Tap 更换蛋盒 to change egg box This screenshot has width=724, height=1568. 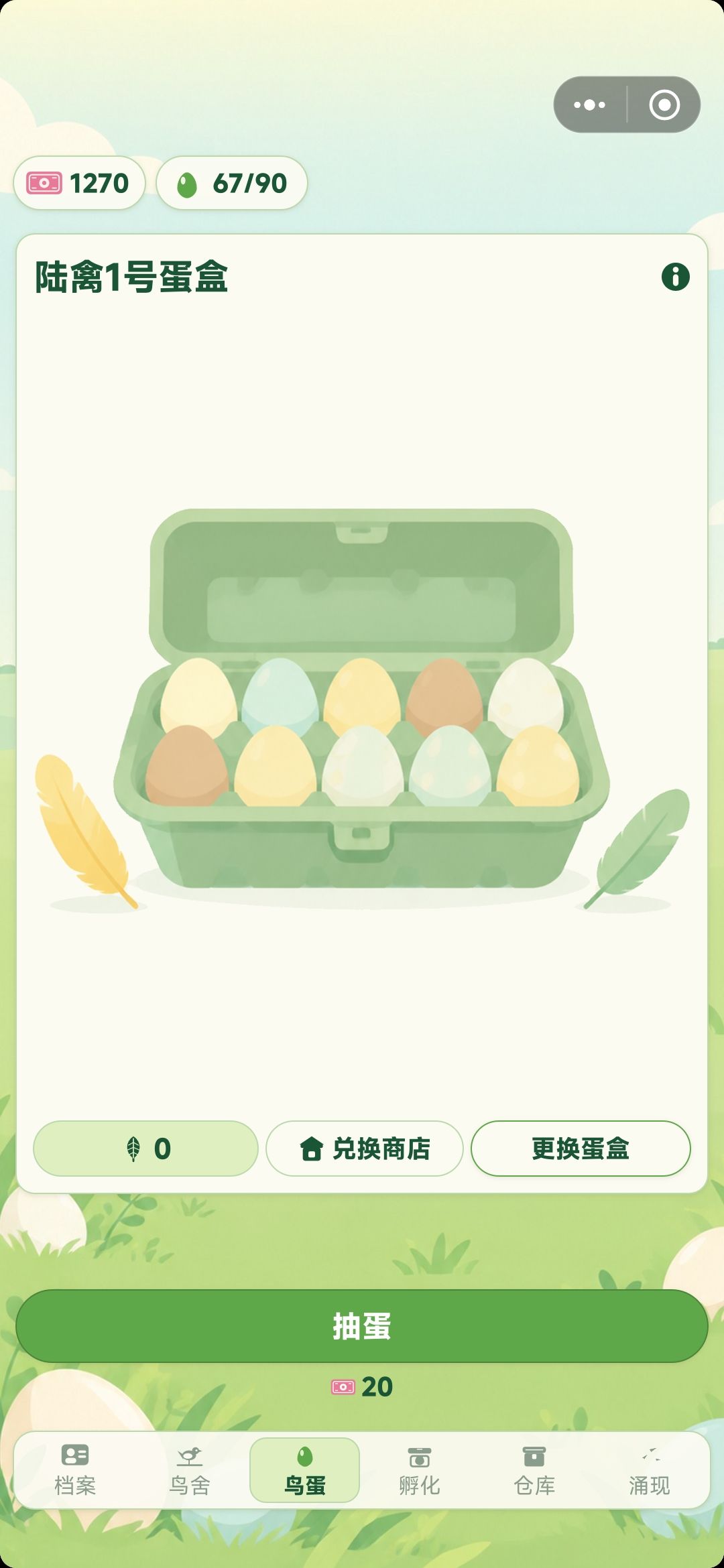coord(581,1149)
